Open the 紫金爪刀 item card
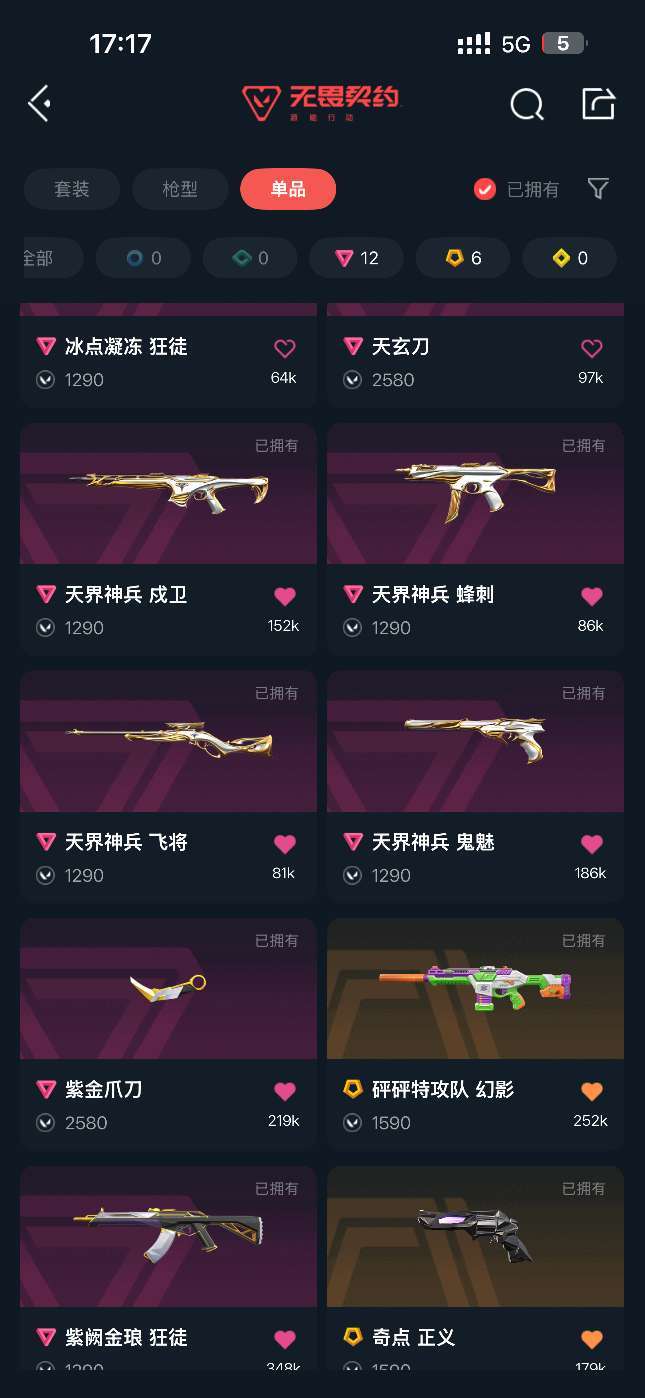Viewport: 645px width, 1398px height. coord(168,1034)
